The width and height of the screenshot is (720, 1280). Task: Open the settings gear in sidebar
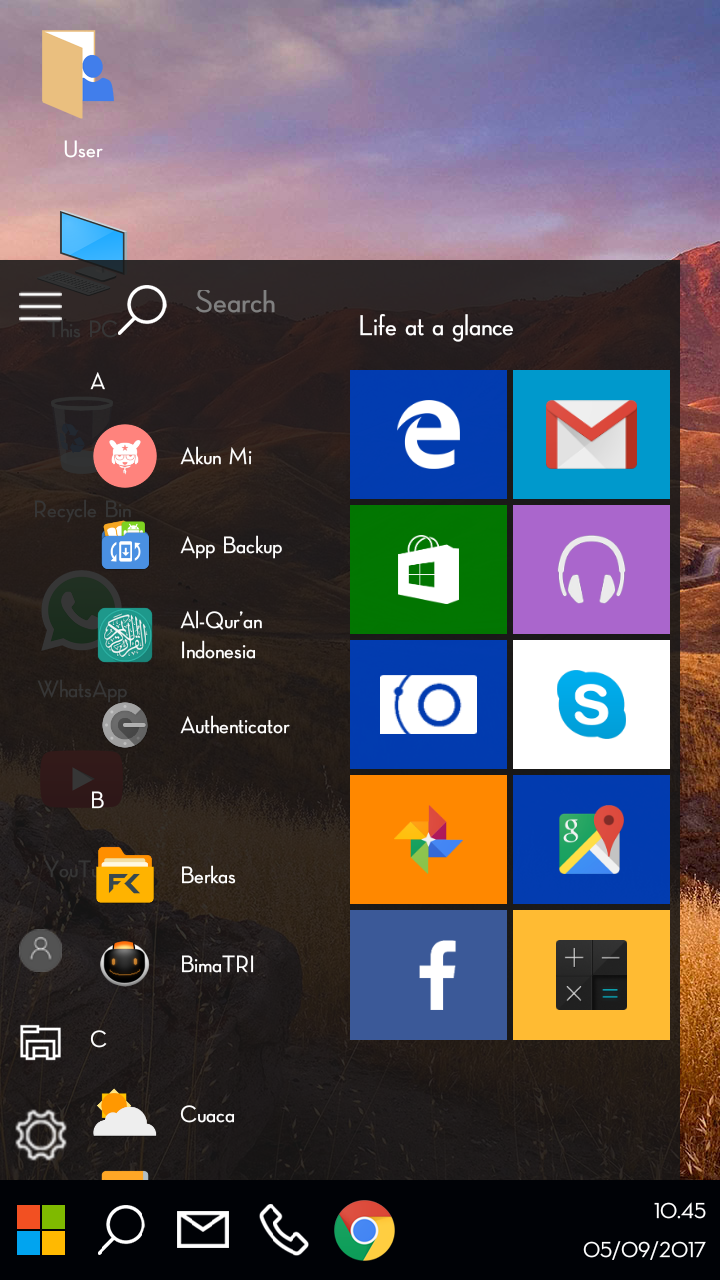(41, 1134)
